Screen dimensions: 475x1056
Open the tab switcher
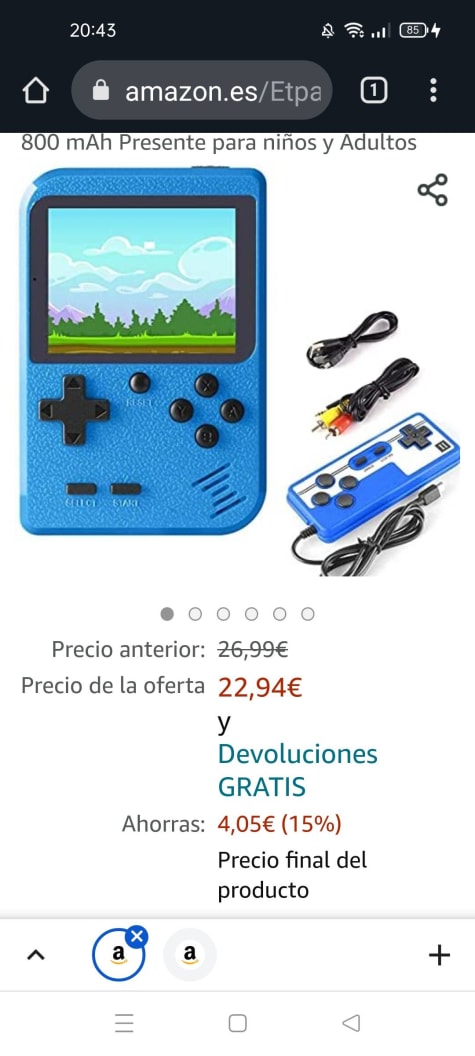point(374,90)
